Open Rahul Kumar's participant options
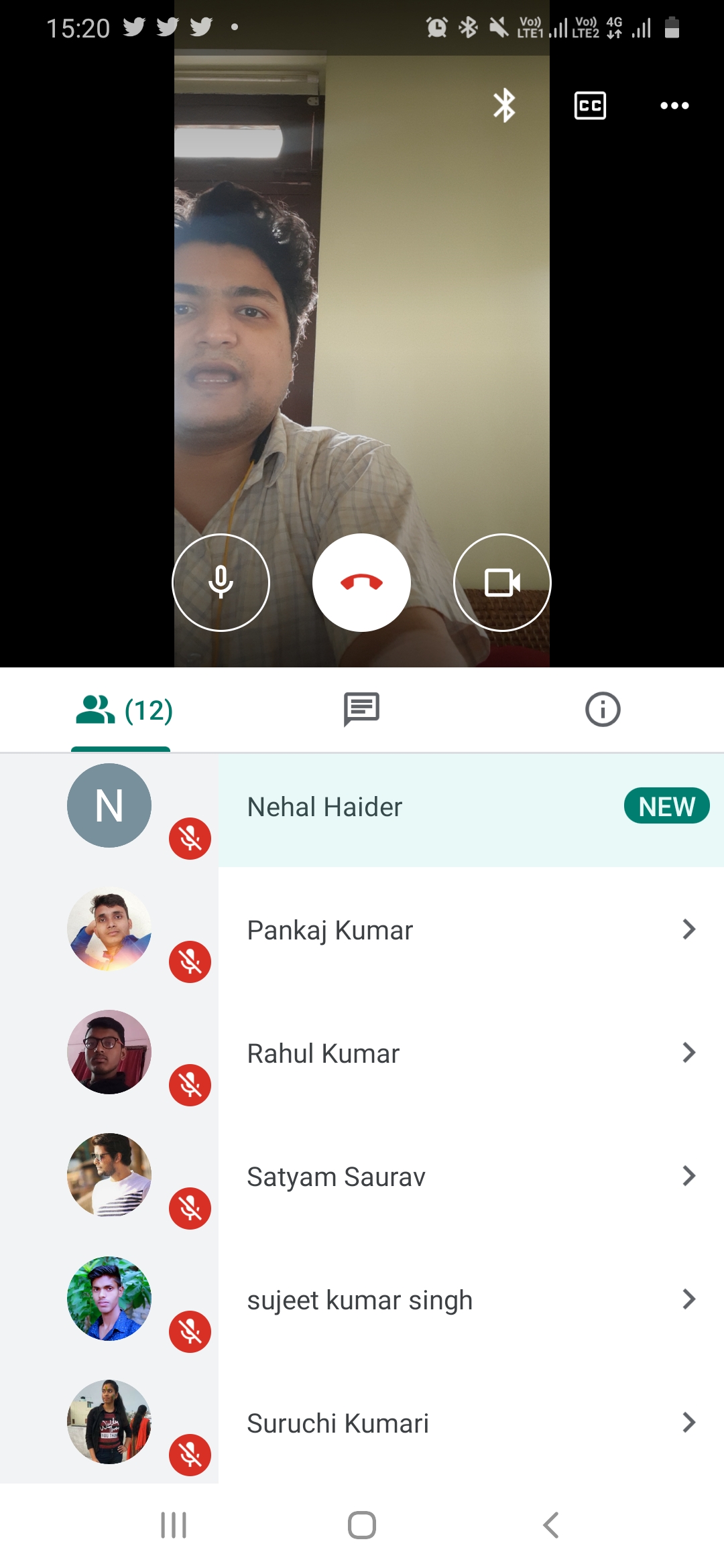Viewport: 724px width, 1568px height. (x=688, y=1053)
